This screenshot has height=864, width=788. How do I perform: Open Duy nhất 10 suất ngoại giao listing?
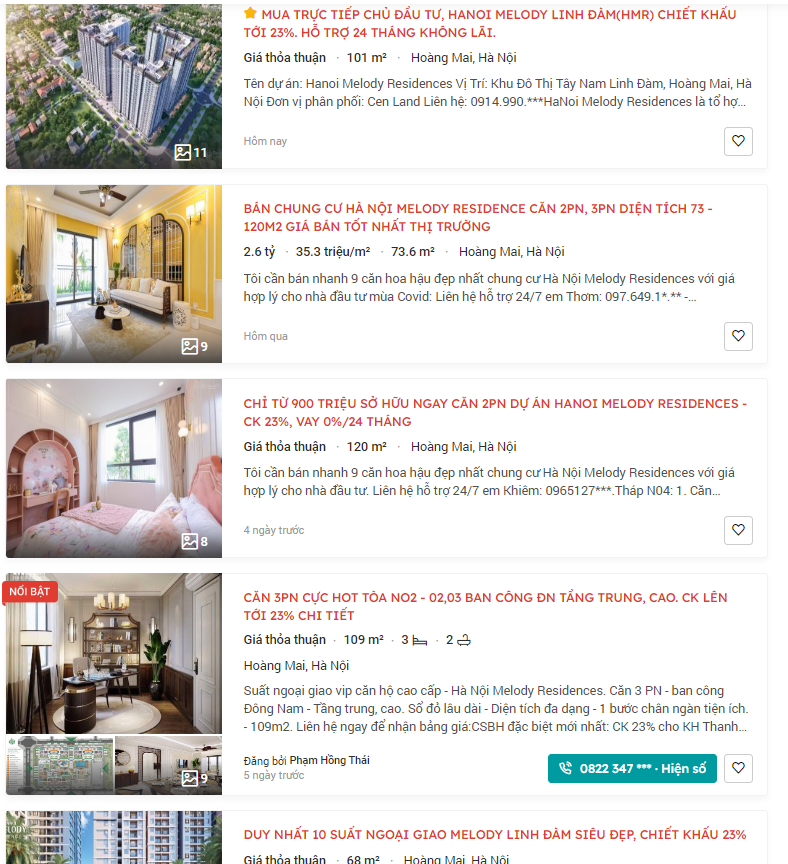point(494,834)
